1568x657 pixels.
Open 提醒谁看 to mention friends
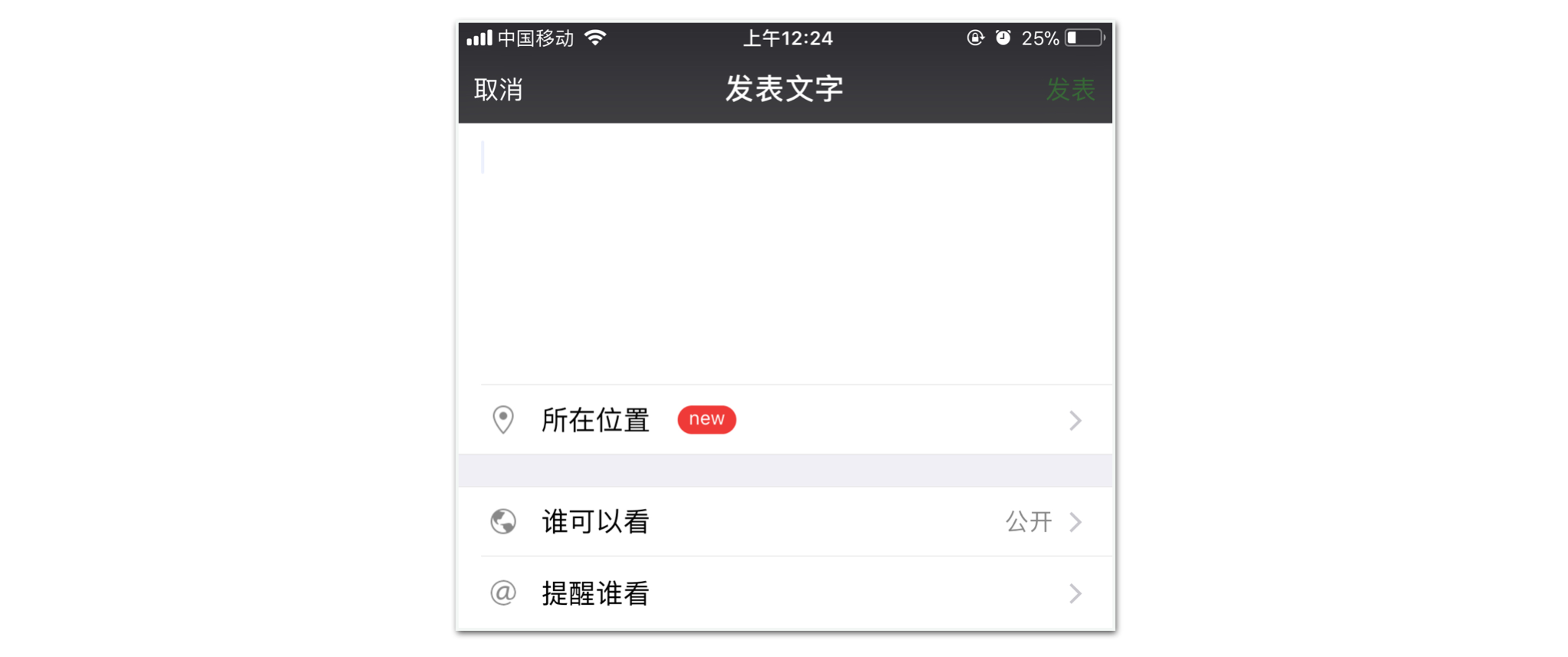click(784, 593)
